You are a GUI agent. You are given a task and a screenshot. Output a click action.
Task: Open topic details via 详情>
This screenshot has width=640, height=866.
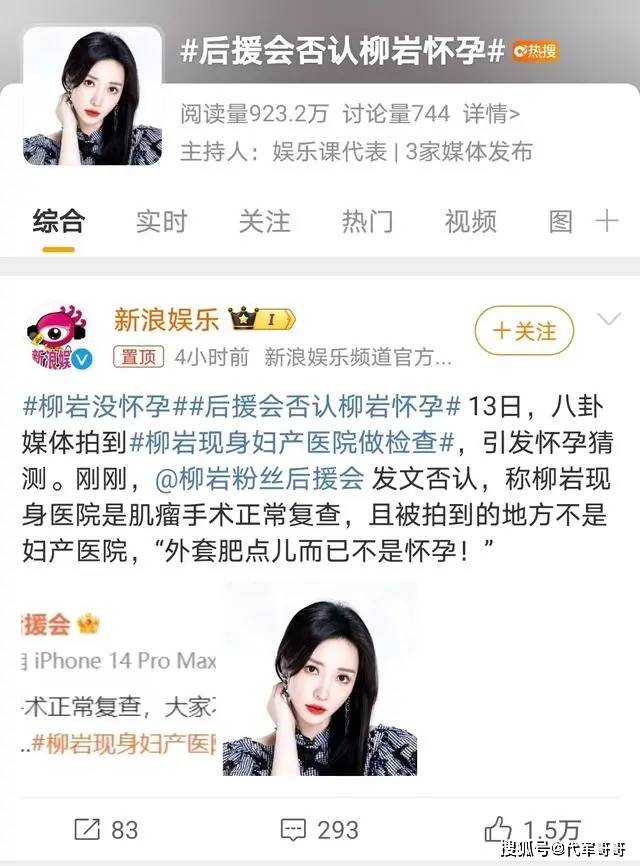click(x=492, y=113)
